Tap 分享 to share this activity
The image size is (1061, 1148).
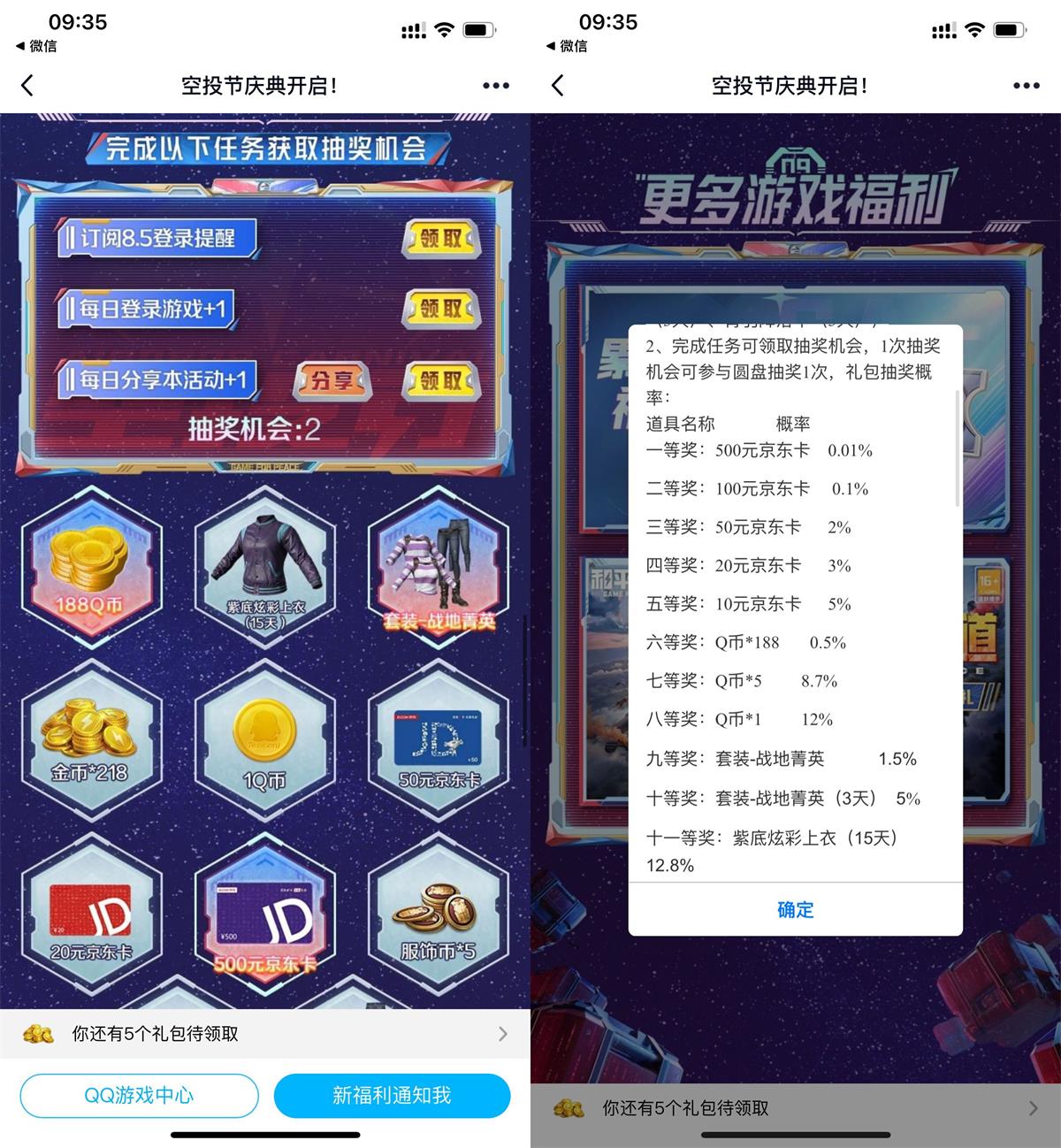click(x=332, y=380)
